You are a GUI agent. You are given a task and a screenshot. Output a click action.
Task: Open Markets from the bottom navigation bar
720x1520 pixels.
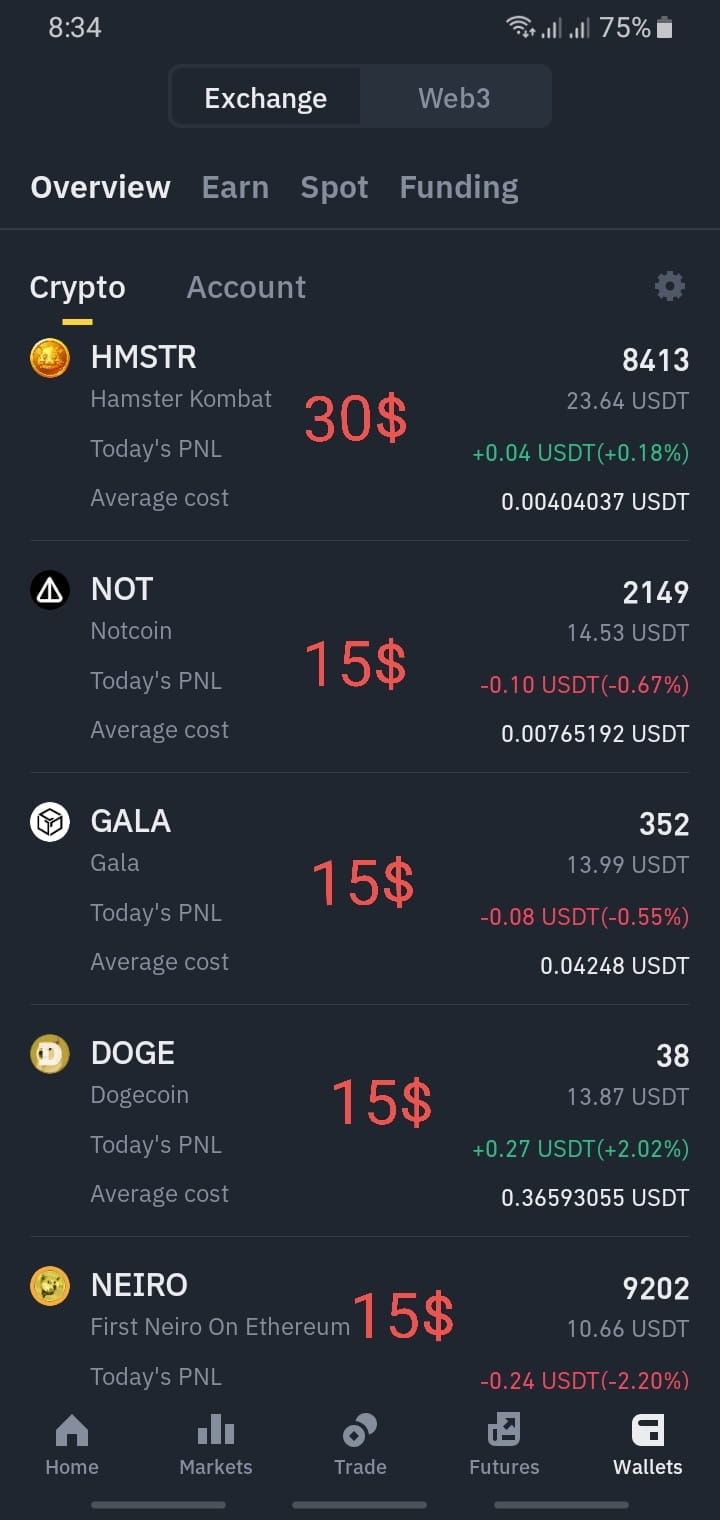point(215,1443)
